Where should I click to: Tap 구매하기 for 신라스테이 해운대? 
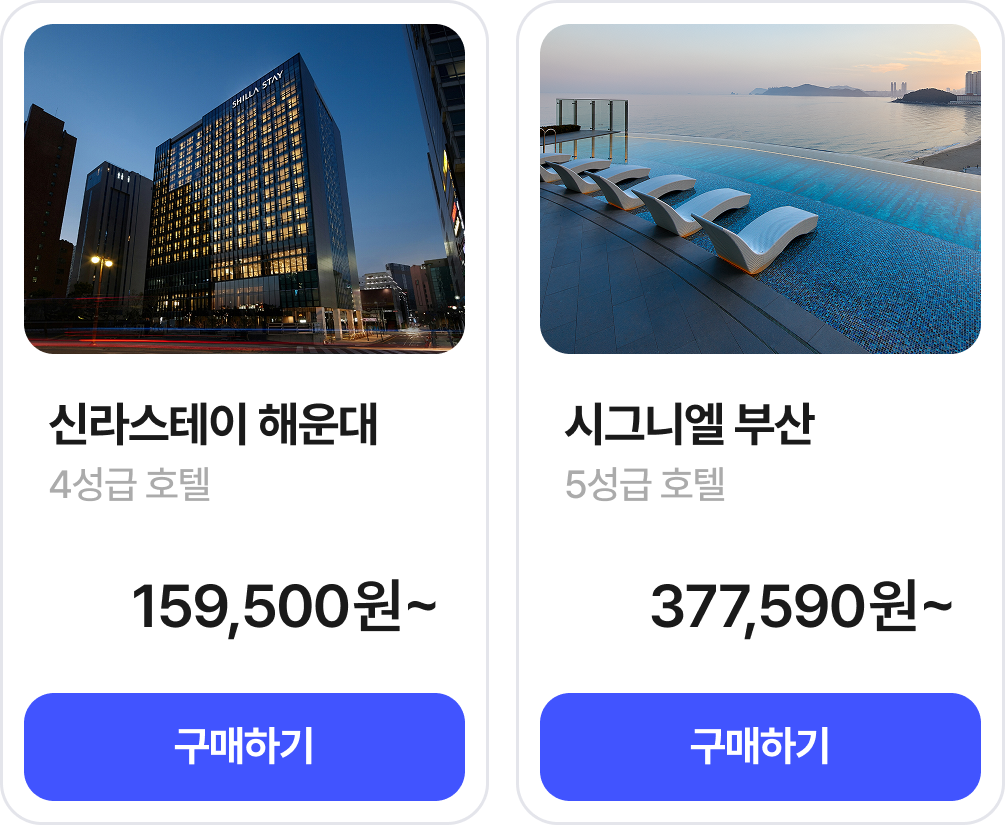point(244,746)
